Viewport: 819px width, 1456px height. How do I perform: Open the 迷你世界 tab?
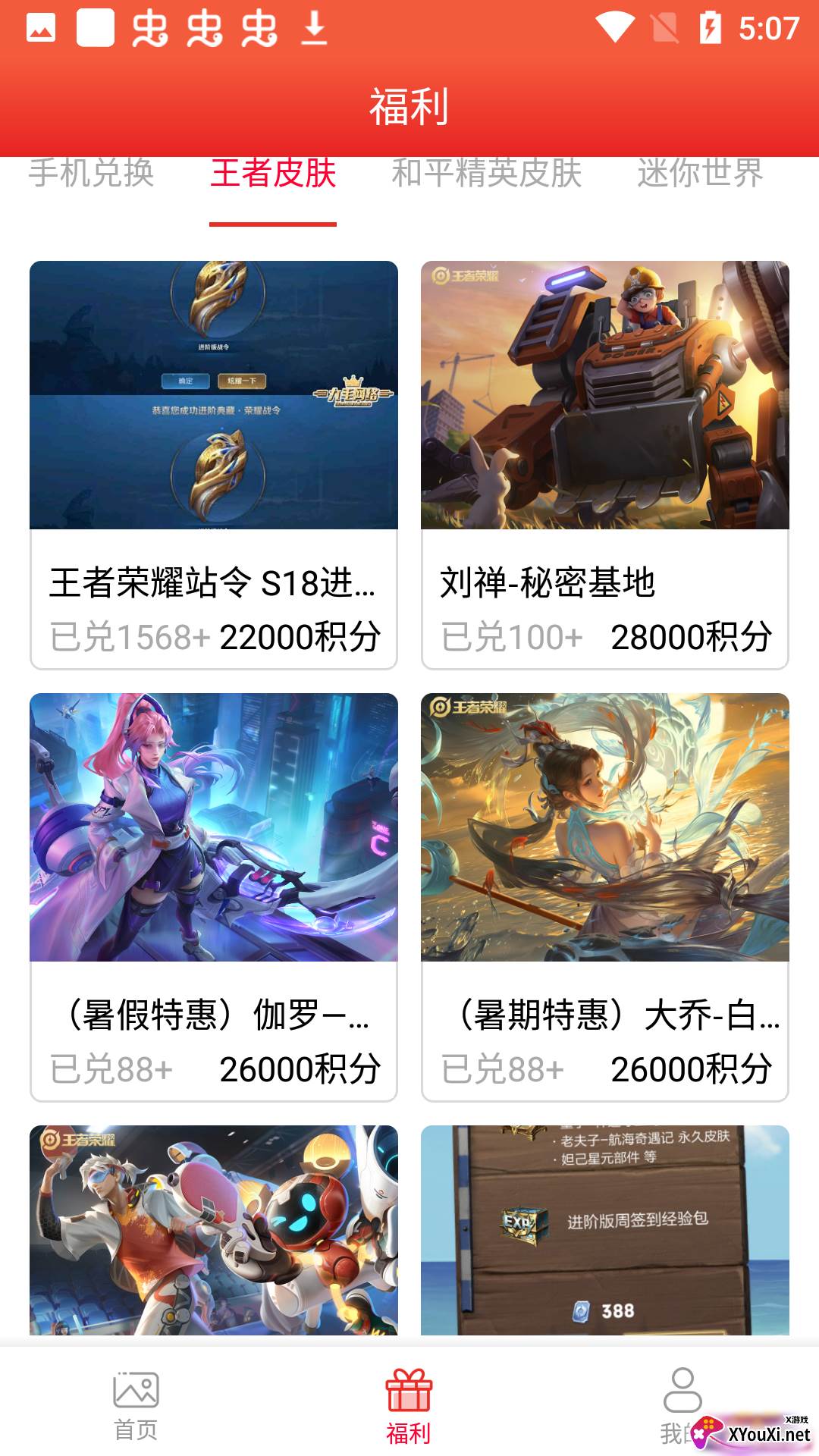pyautogui.click(x=699, y=174)
